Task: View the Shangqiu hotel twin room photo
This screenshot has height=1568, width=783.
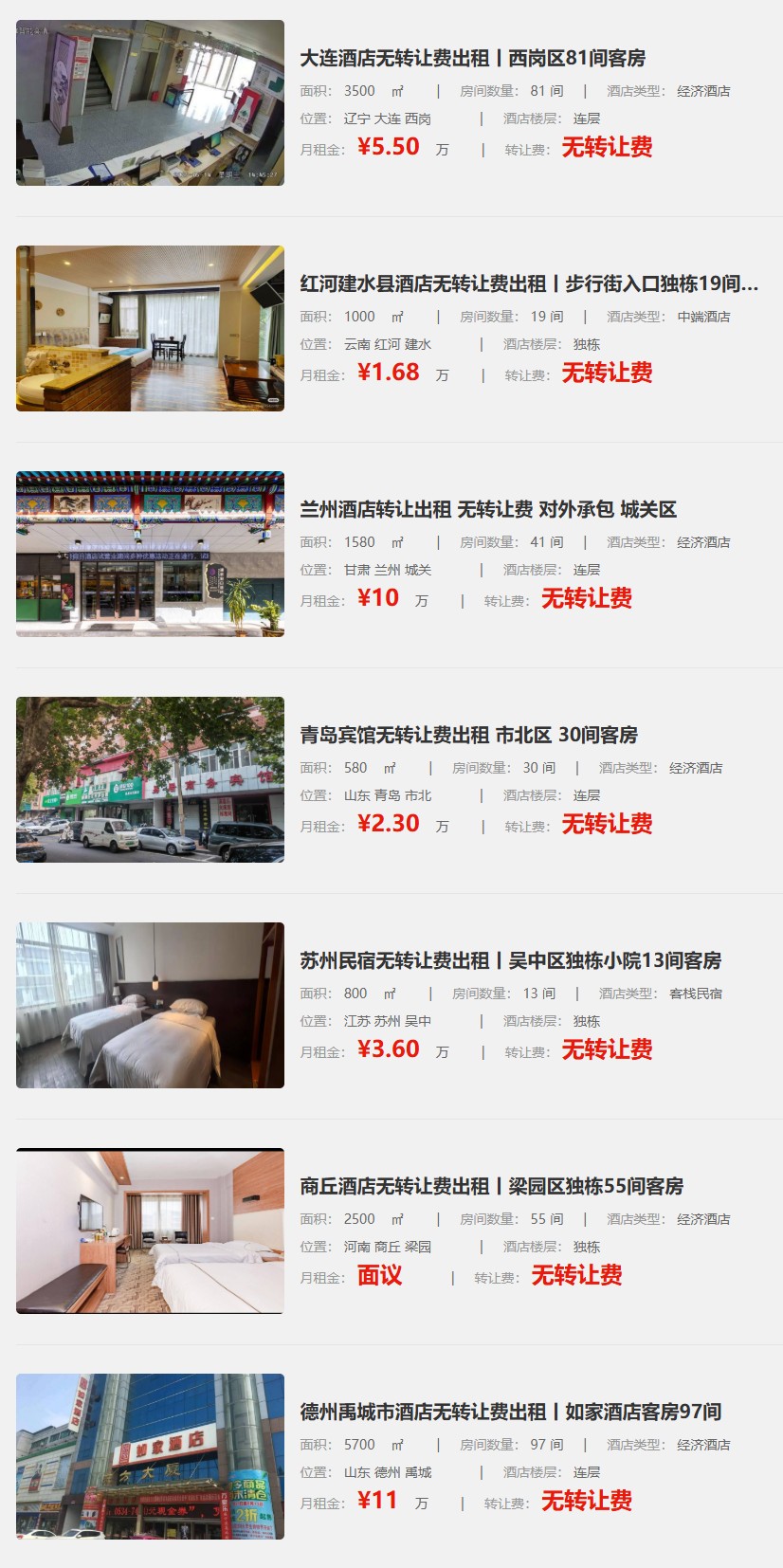Action: (149, 1231)
